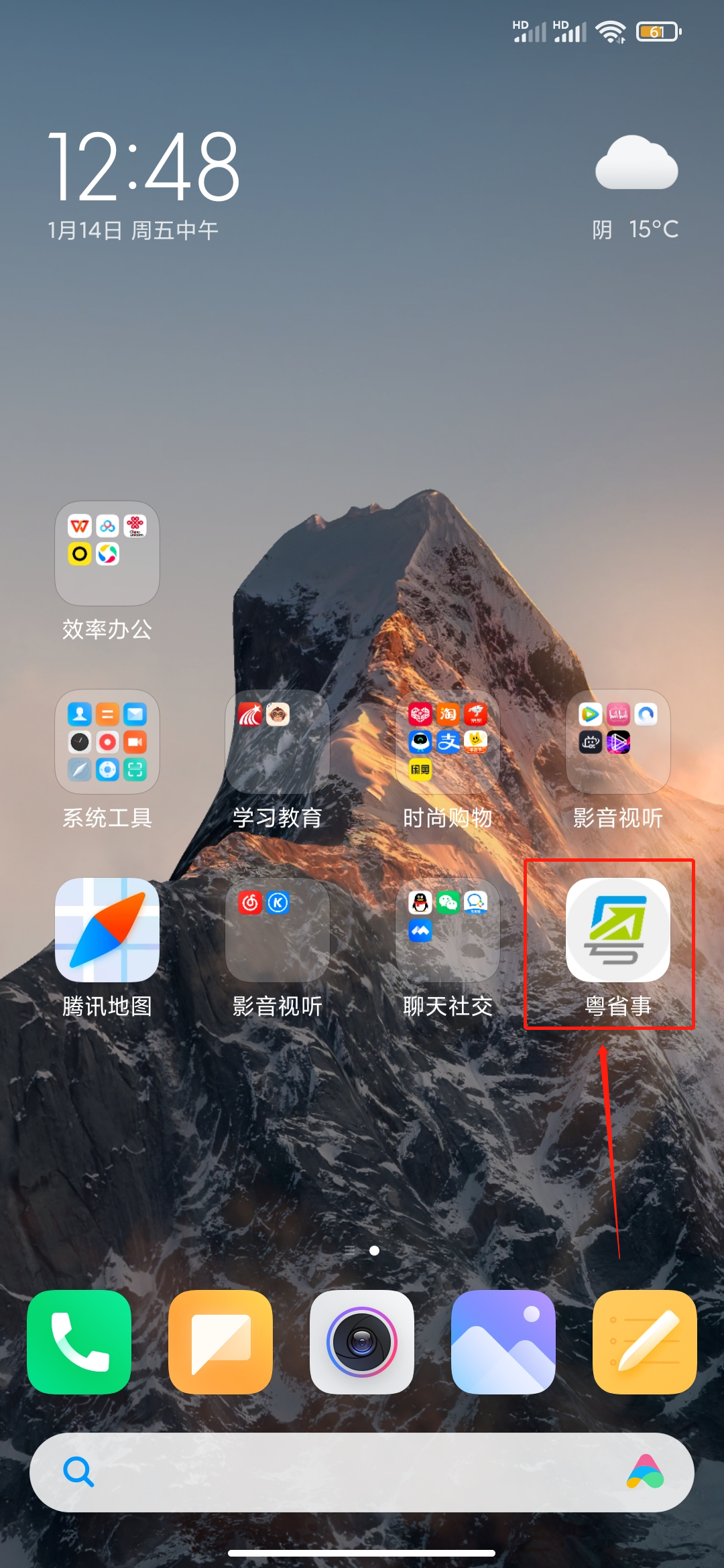Launch the 腾讯地图 app
The image size is (724, 1568).
coord(107,930)
